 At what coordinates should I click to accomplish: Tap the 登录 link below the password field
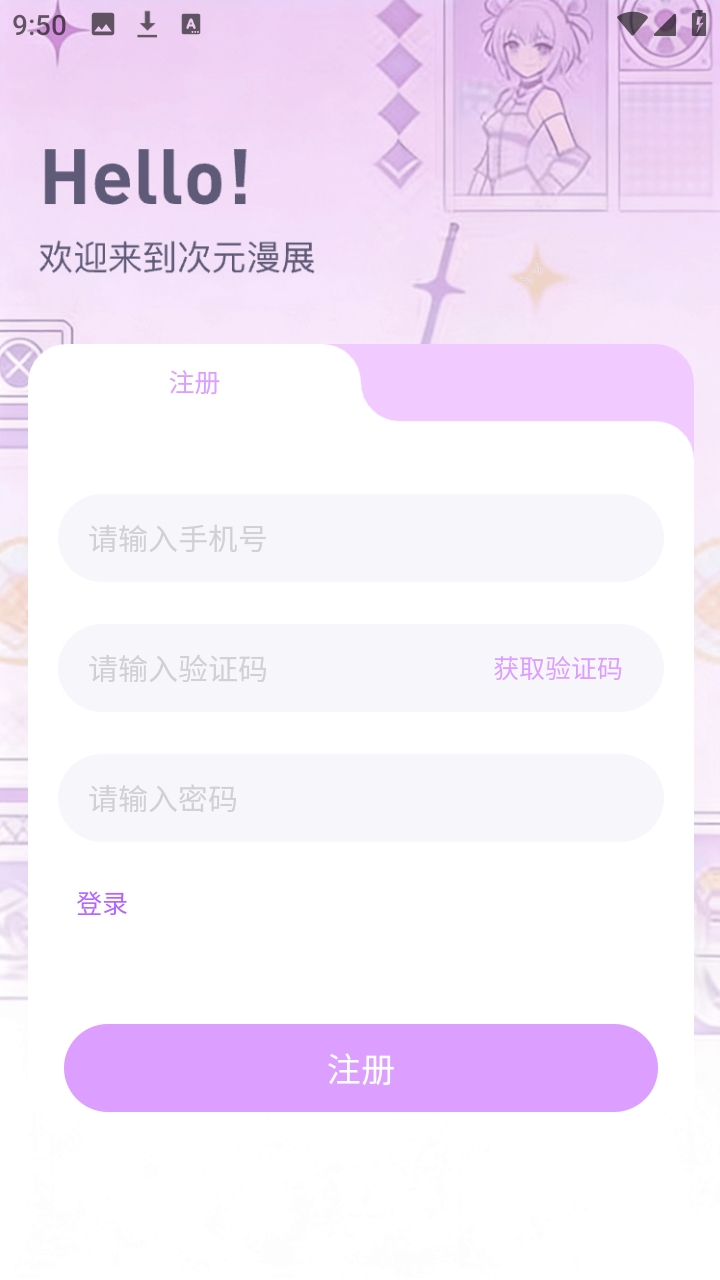tap(100, 903)
